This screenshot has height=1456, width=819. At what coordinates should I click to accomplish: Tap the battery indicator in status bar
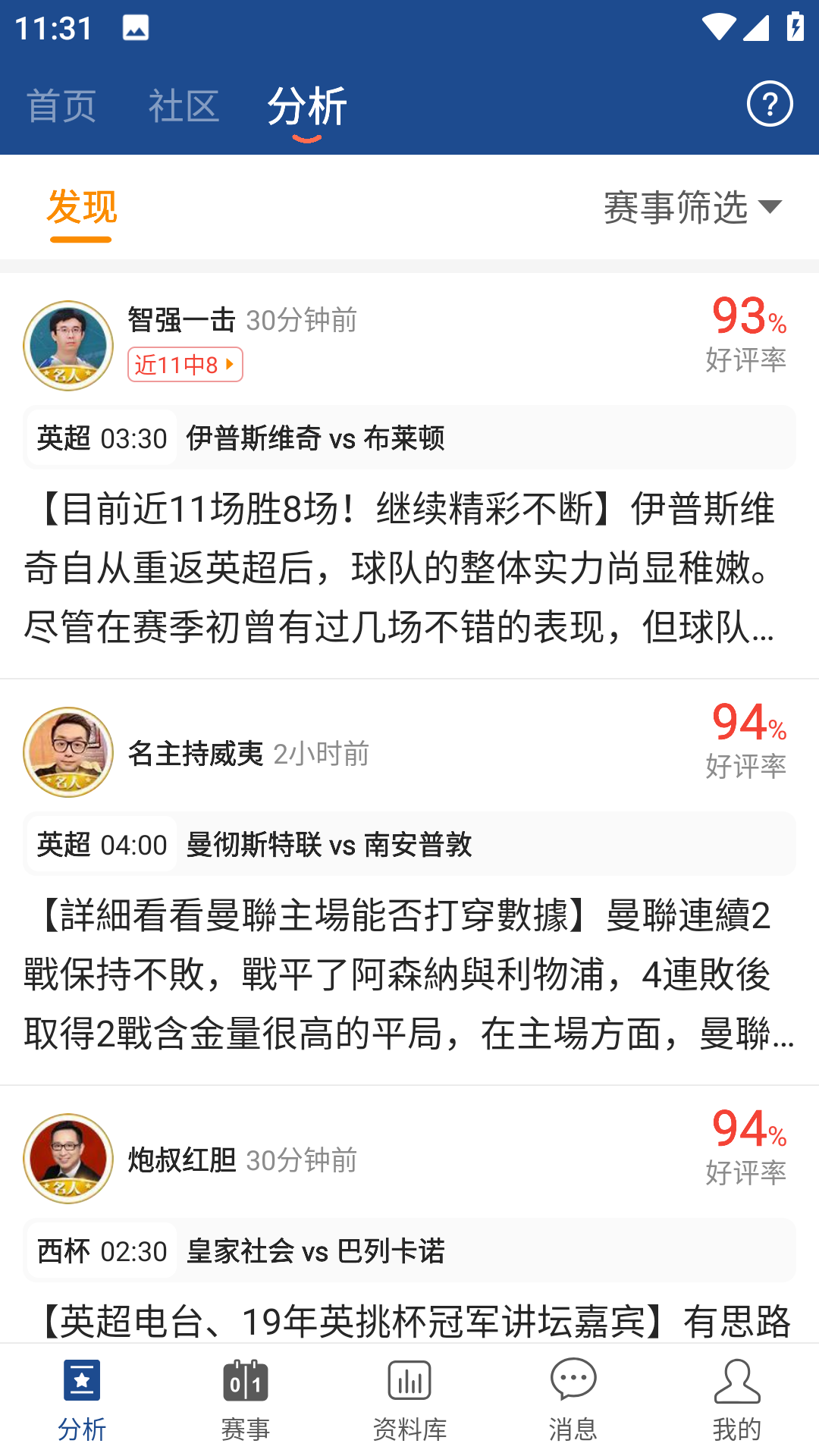pyautogui.click(x=794, y=28)
